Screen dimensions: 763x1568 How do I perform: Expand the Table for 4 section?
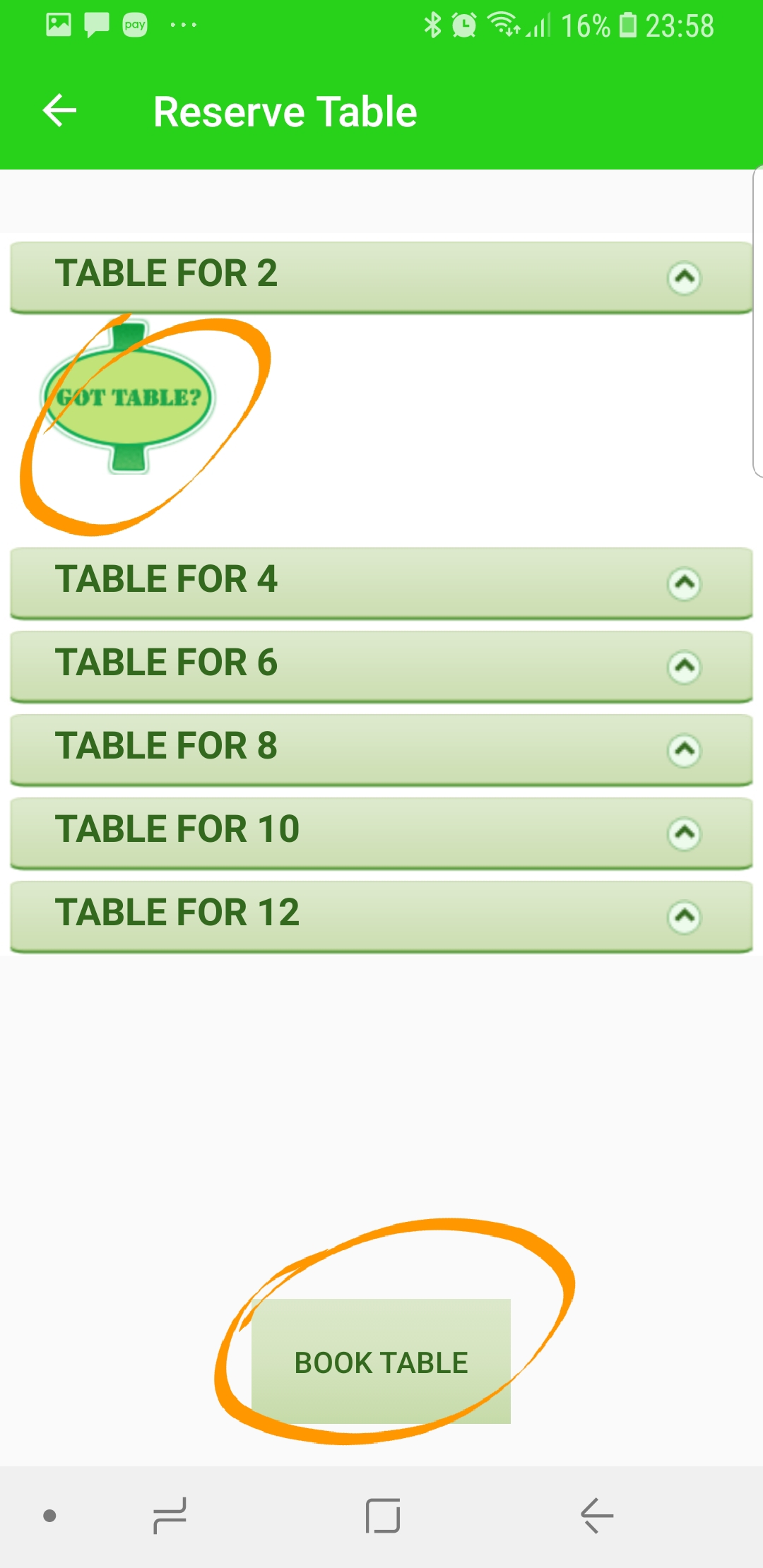click(x=684, y=583)
